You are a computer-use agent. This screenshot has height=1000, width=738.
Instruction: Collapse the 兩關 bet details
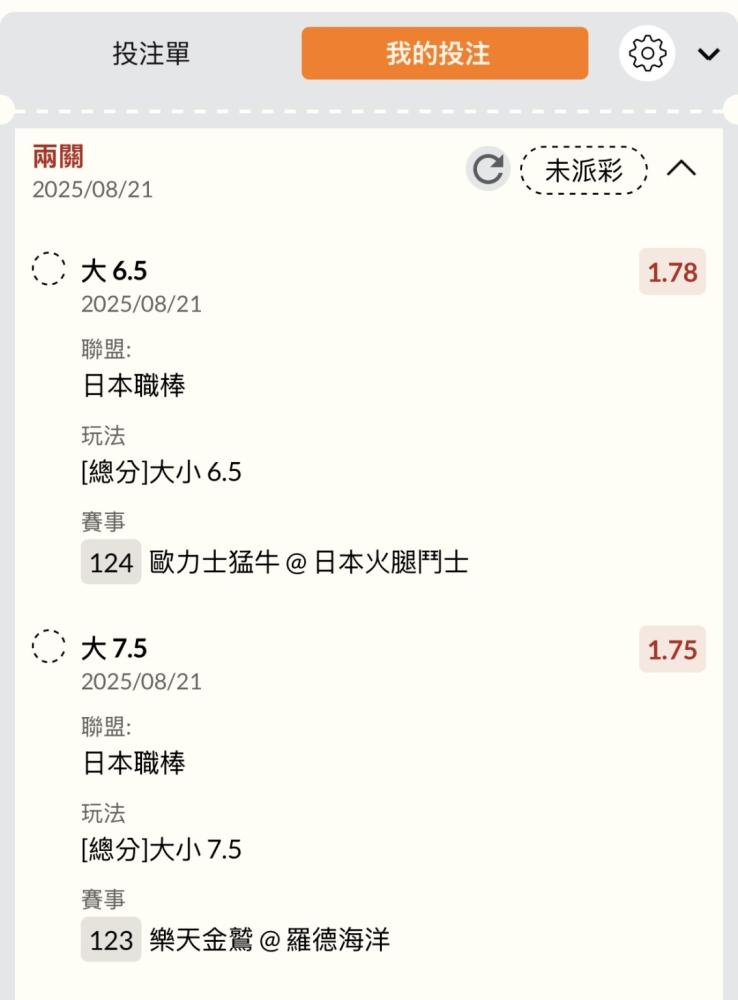click(x=681, y=169)
